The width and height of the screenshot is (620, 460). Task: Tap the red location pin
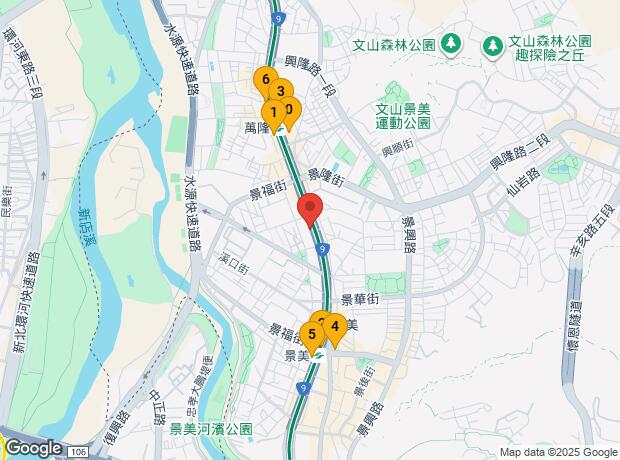tap(311, 211)
